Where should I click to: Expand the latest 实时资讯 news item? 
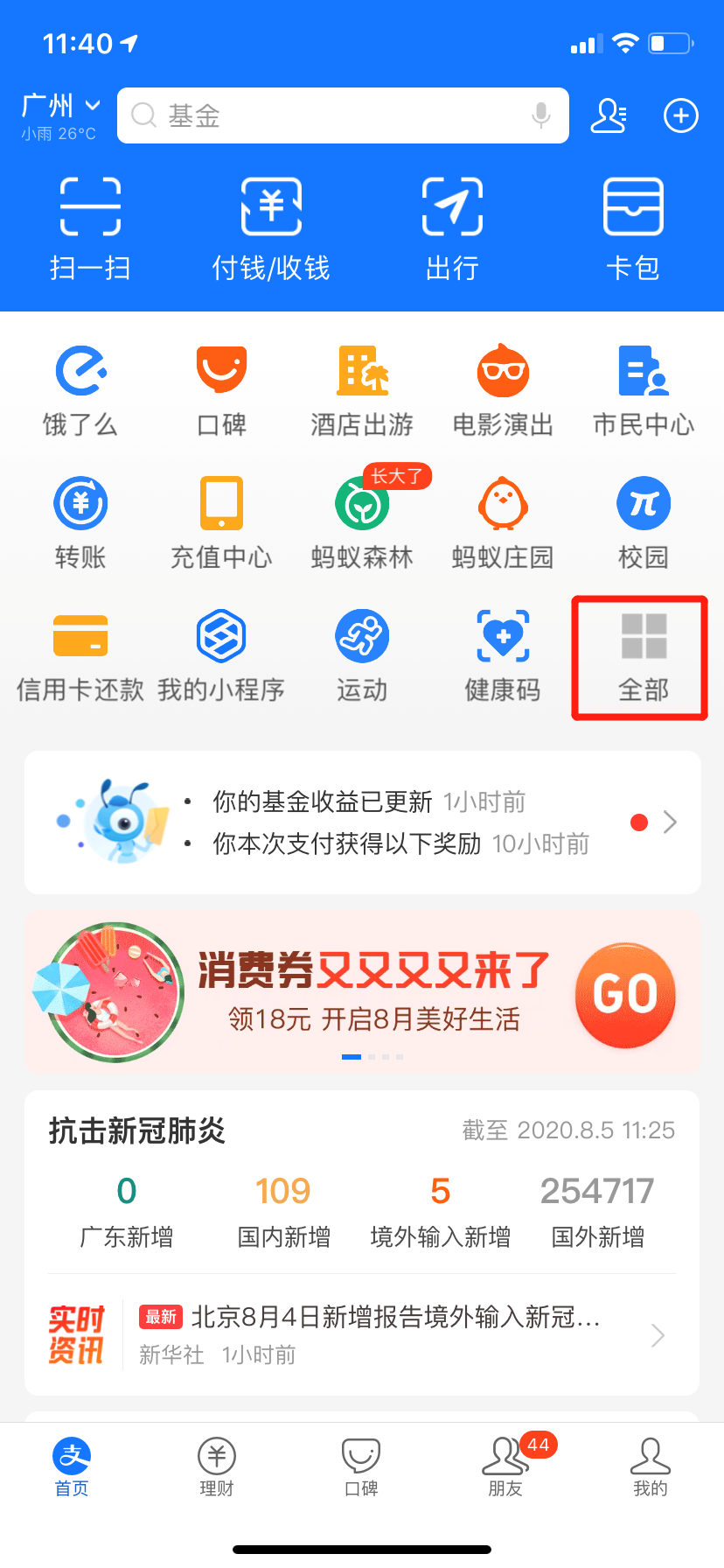658,1334
